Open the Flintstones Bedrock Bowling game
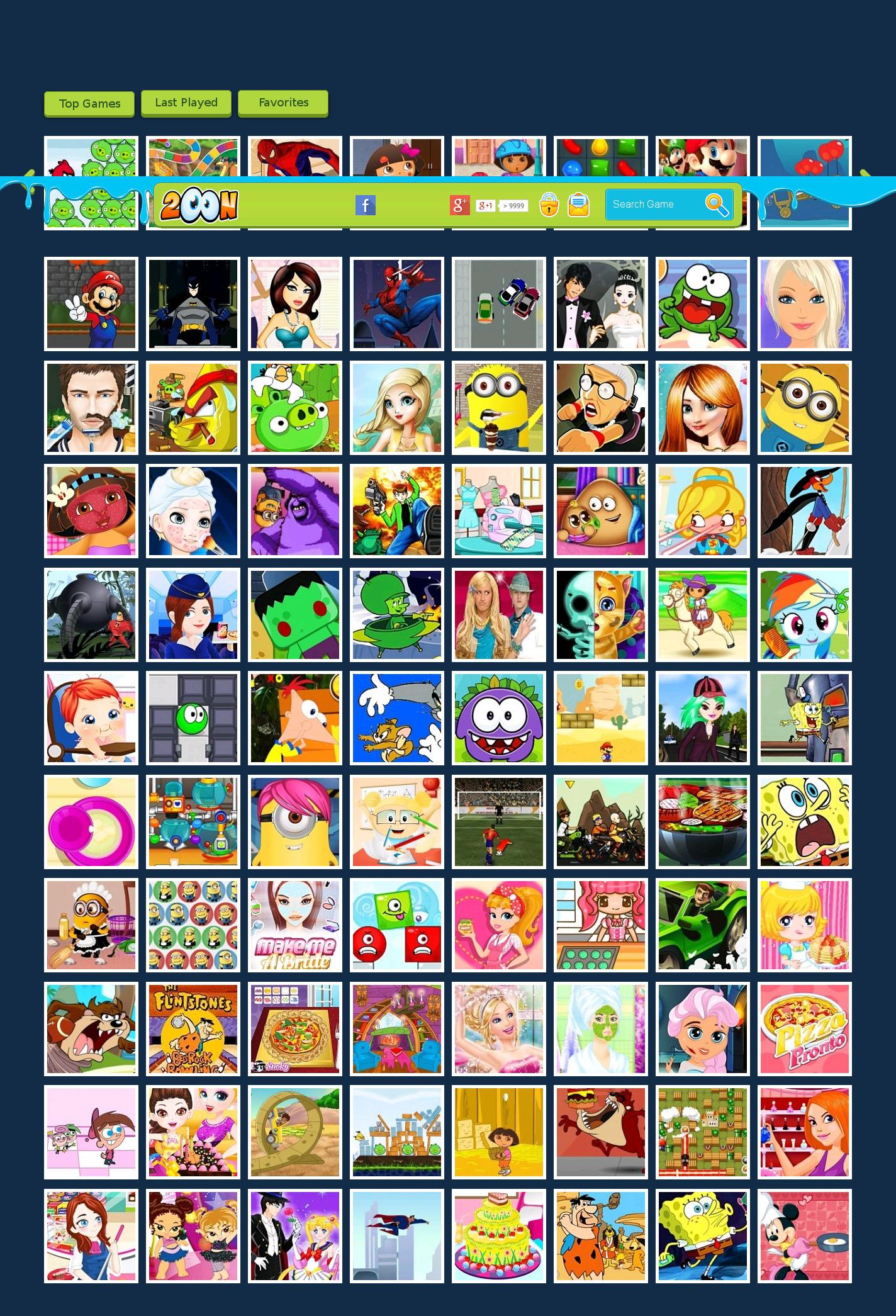This screenshot has height=1316, width=896. tap(193, 1029)
